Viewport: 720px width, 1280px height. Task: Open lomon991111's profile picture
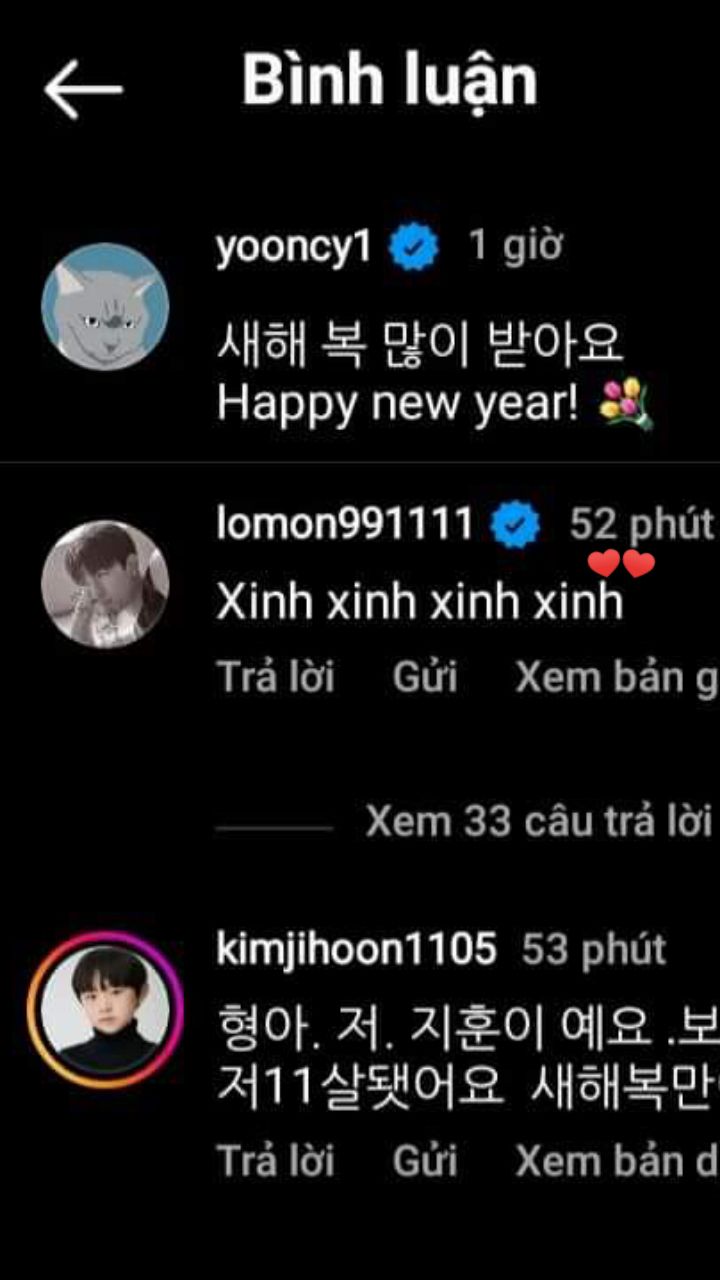point(105,585)
